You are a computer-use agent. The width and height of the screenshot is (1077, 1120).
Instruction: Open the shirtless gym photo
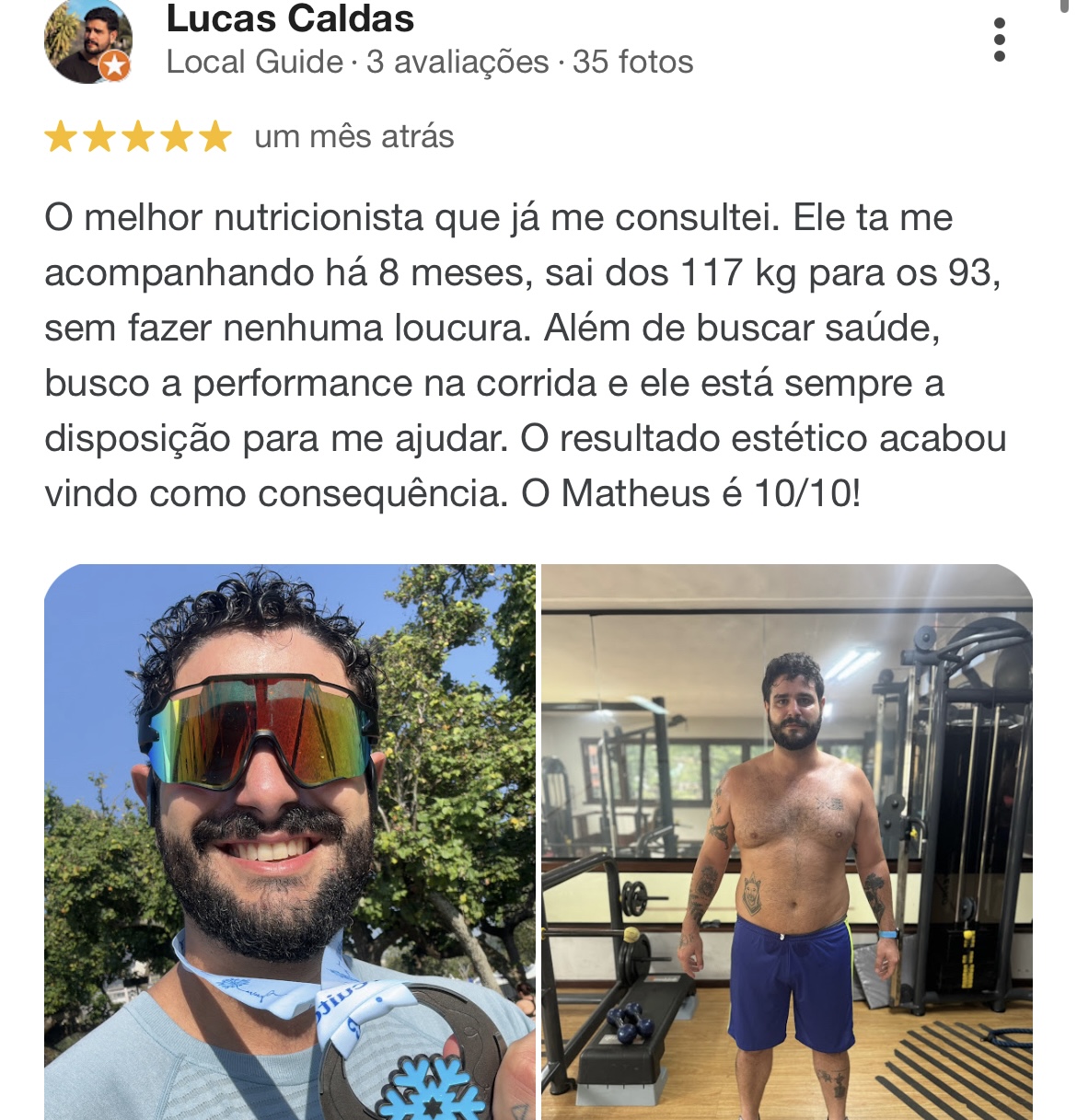click(787, 841)
